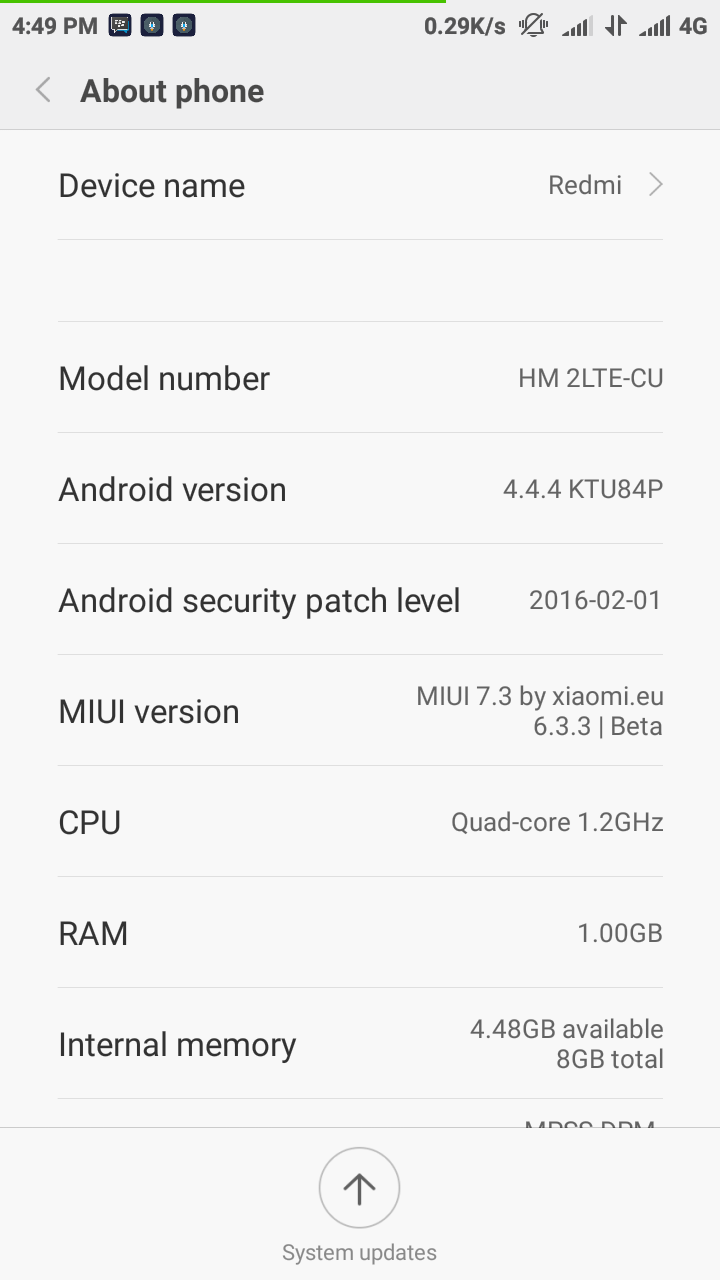Tap the RAM row
Screen dimensions: 720x1280
(x=360, y=933)
